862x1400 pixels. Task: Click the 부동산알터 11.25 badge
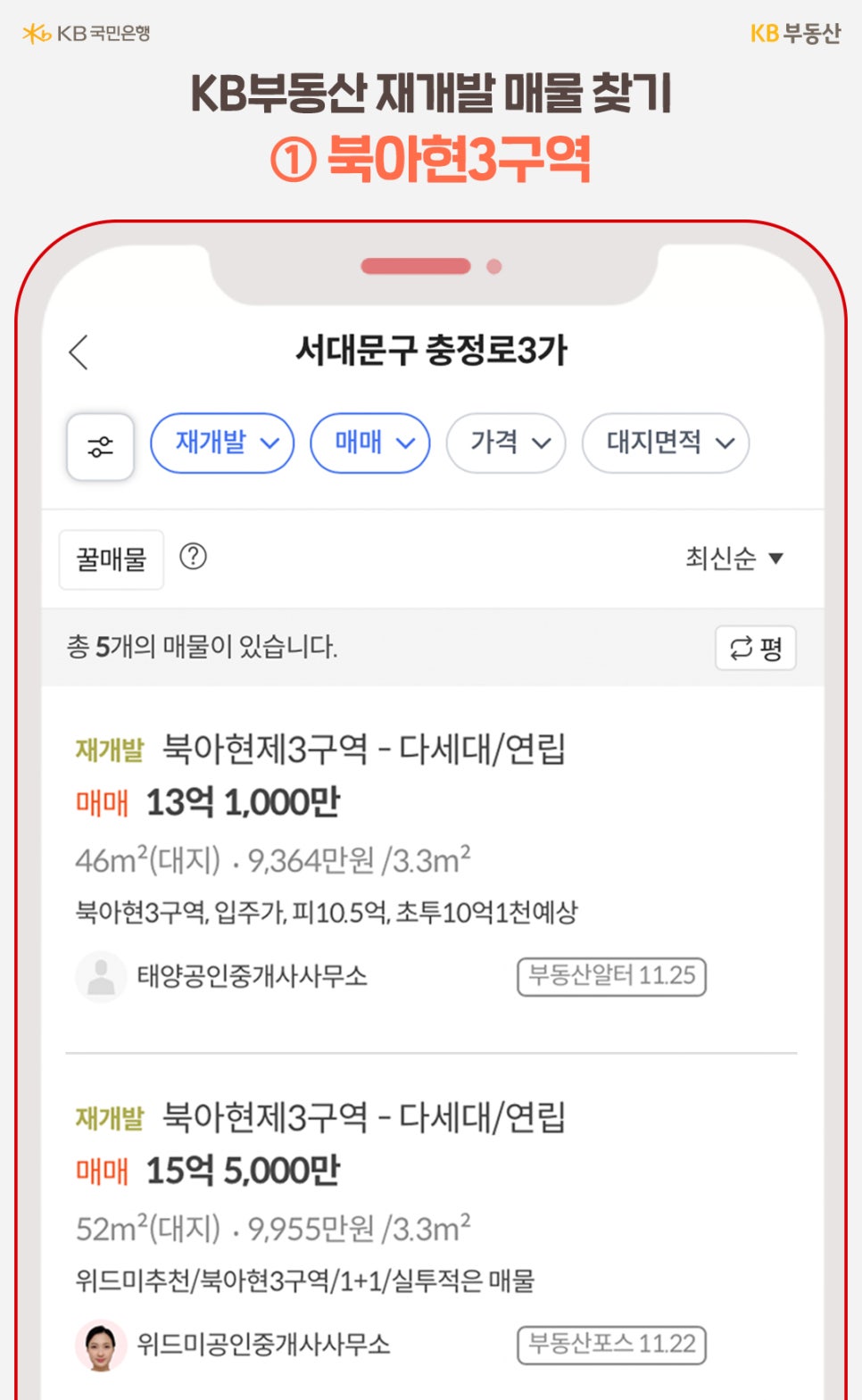click(611, 976)
